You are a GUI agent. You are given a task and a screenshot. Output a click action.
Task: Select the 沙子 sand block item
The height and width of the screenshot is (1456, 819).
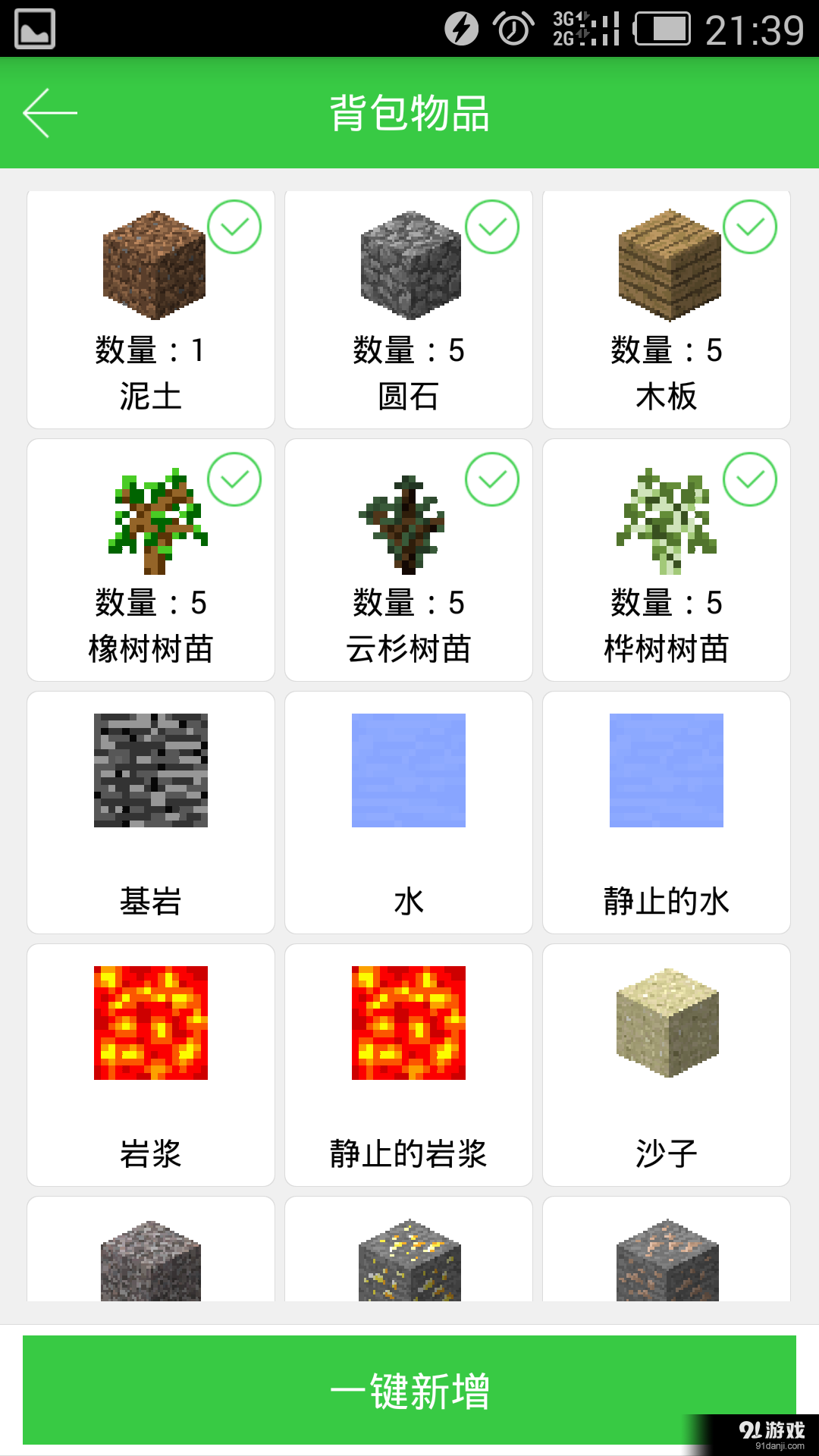[x=667, y=1065]
